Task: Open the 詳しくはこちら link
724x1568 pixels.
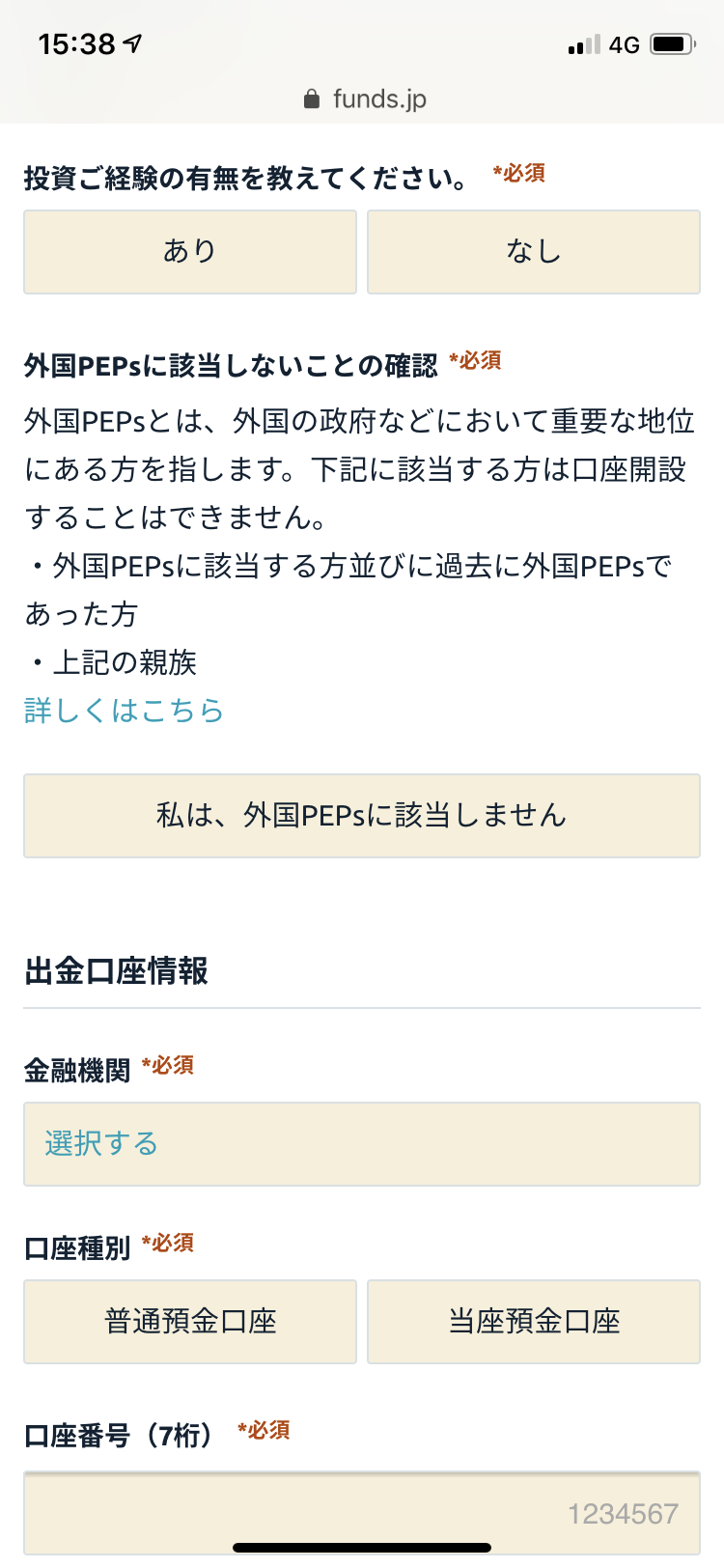Action: click(x=124, y=711)
